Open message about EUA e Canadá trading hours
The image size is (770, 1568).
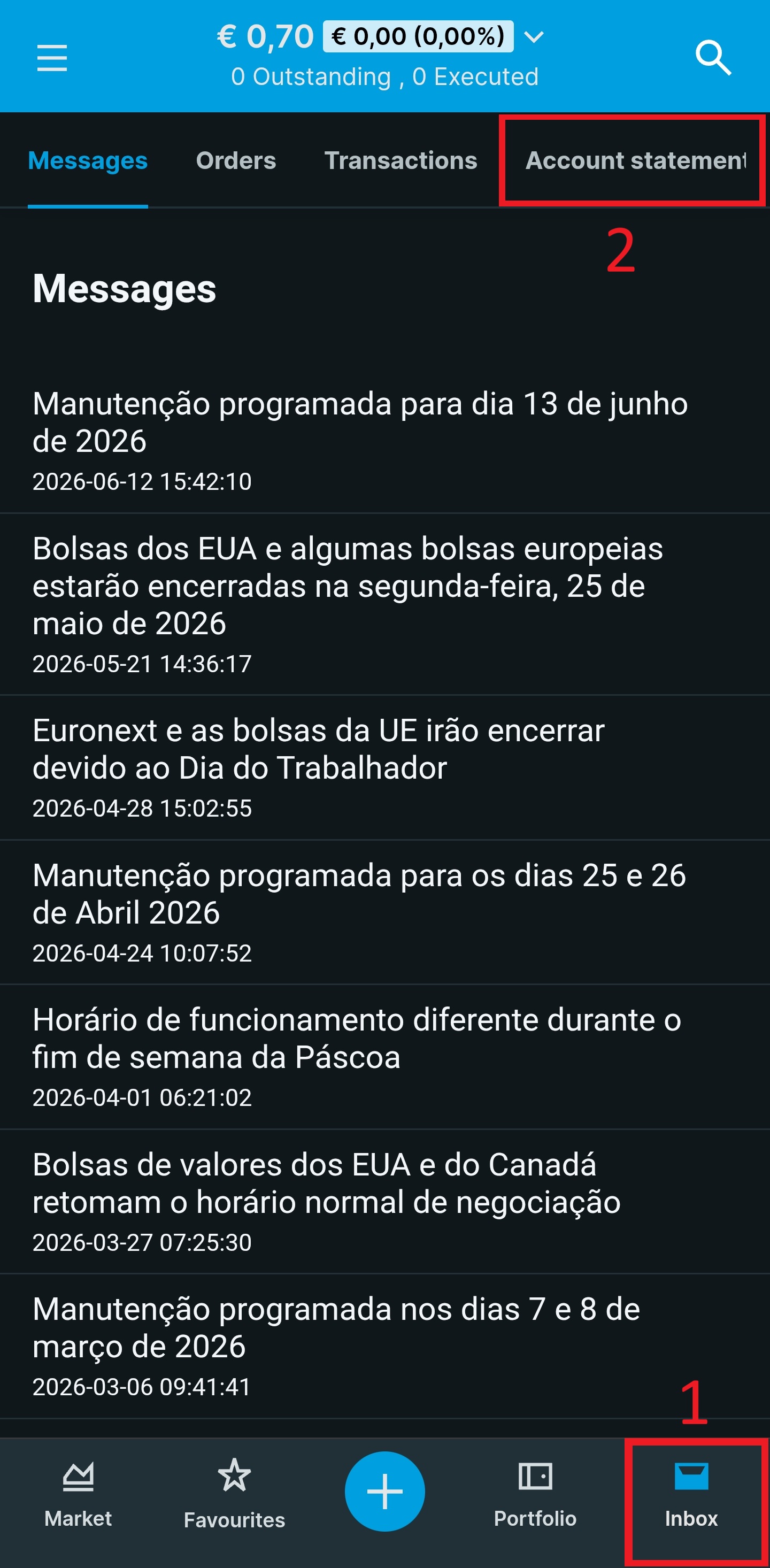(384, 1201)
